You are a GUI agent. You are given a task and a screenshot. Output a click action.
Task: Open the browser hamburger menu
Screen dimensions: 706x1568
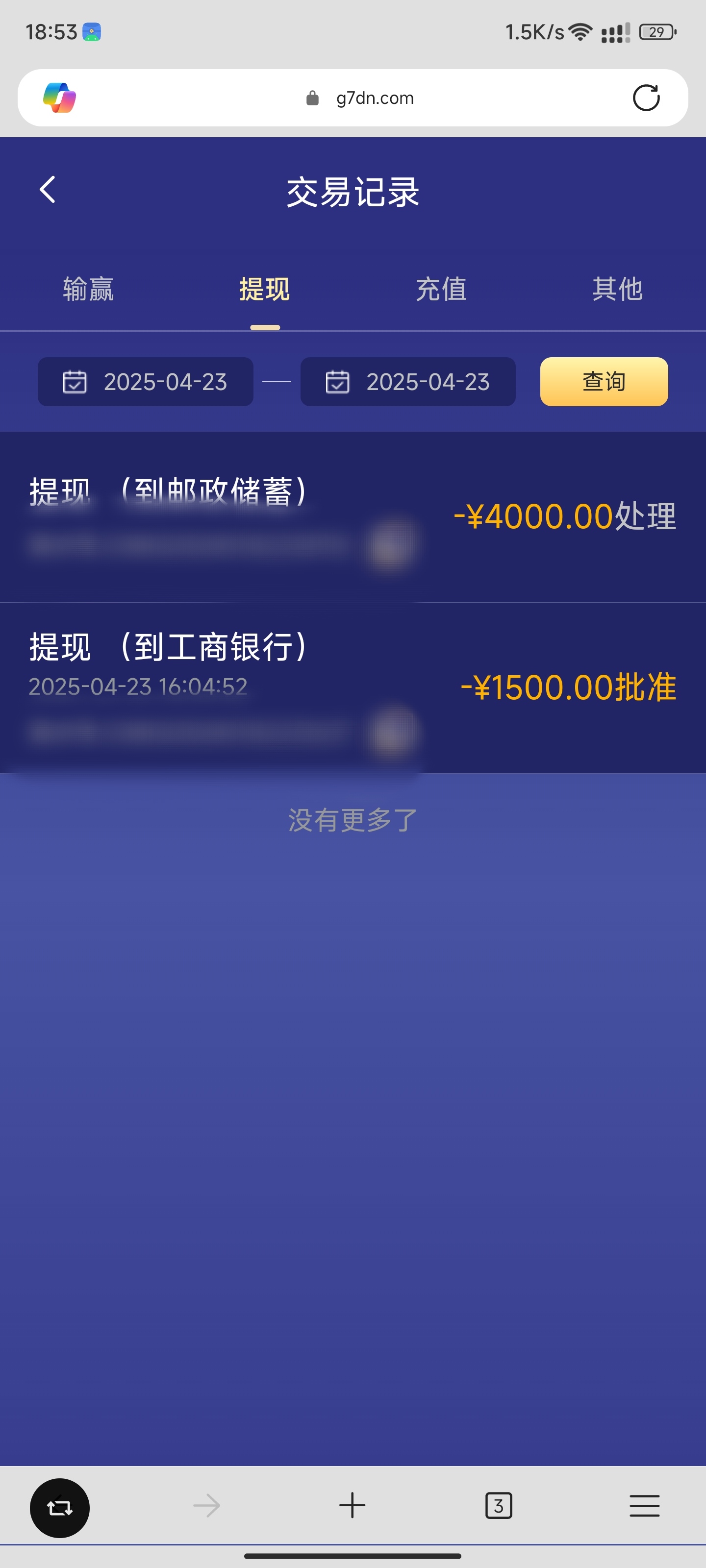(x=645, y=1505)
